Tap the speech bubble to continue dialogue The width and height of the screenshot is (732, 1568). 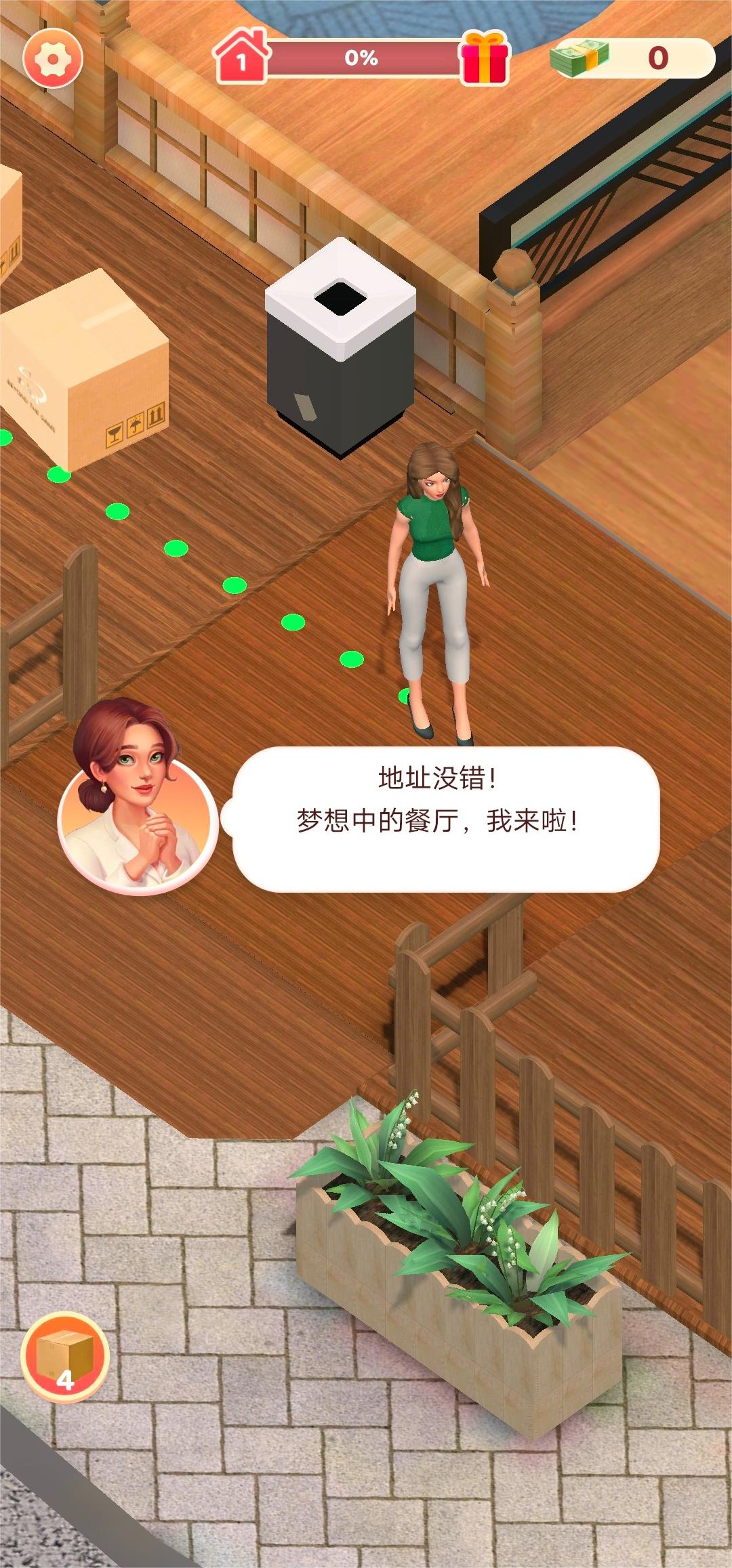(445, 819)
